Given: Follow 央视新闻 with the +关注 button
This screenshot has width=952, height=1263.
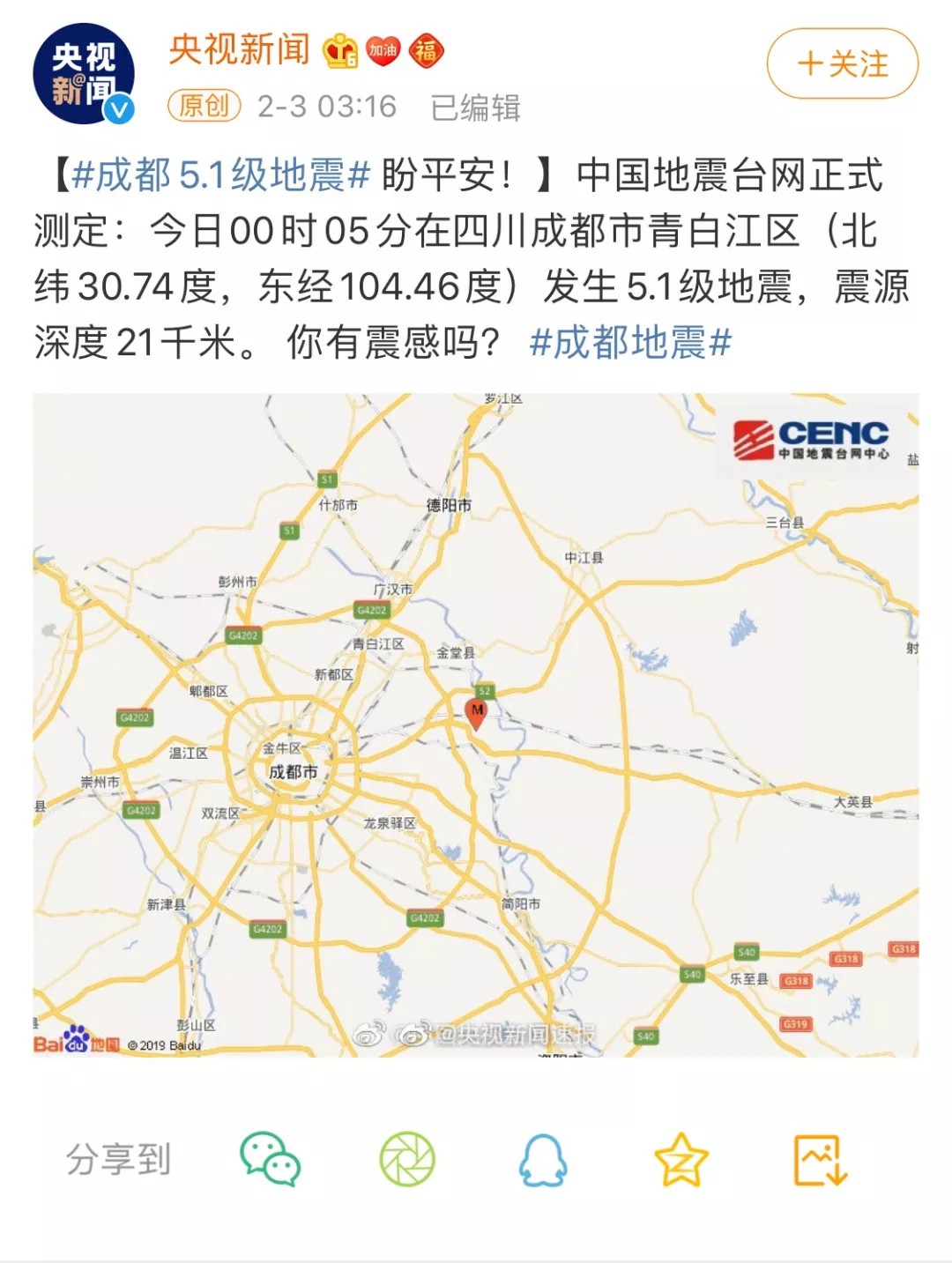Looking at the screenshot, I should pos(842,64).
